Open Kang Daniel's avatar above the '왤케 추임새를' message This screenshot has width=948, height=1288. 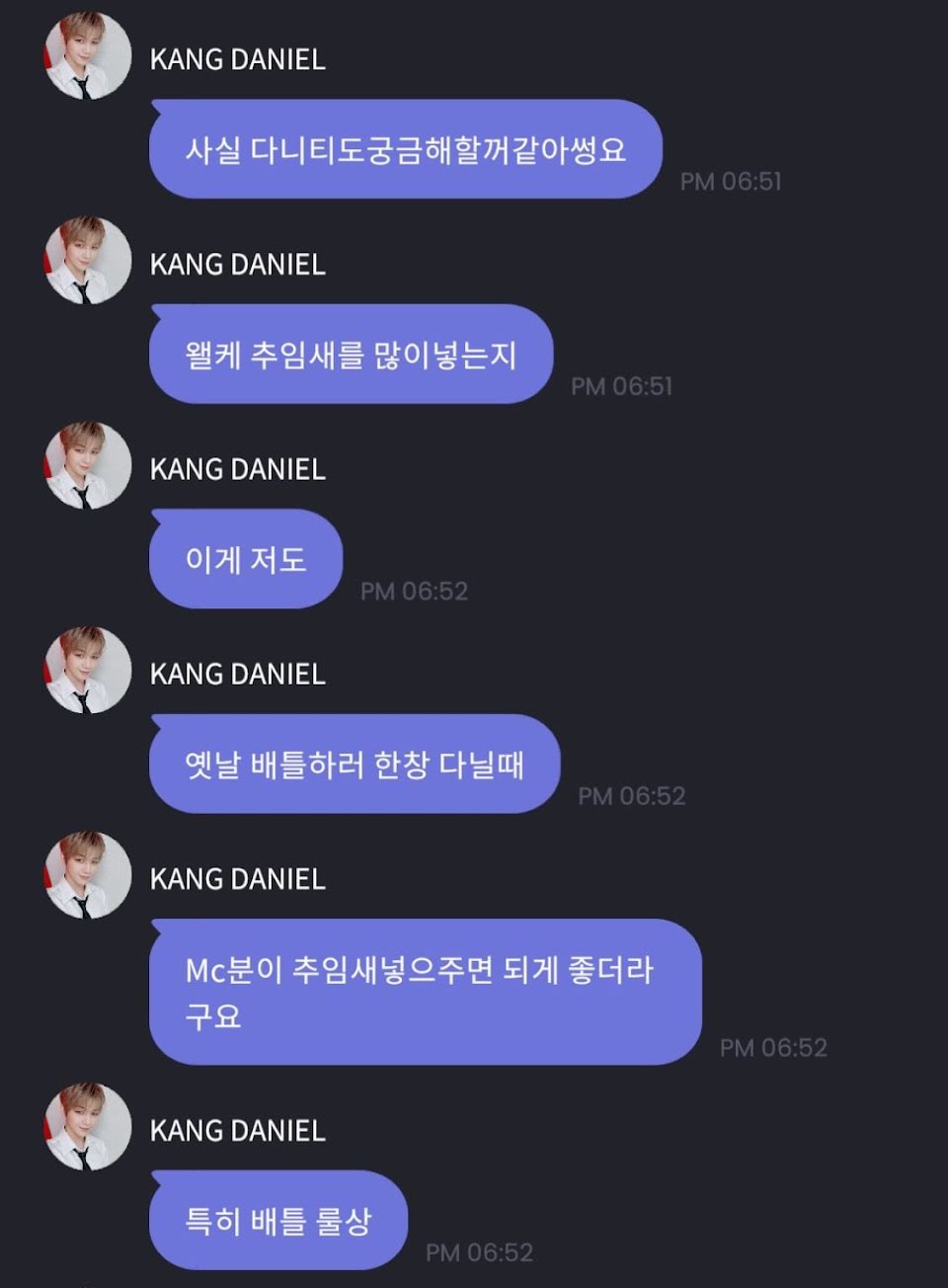88,261
